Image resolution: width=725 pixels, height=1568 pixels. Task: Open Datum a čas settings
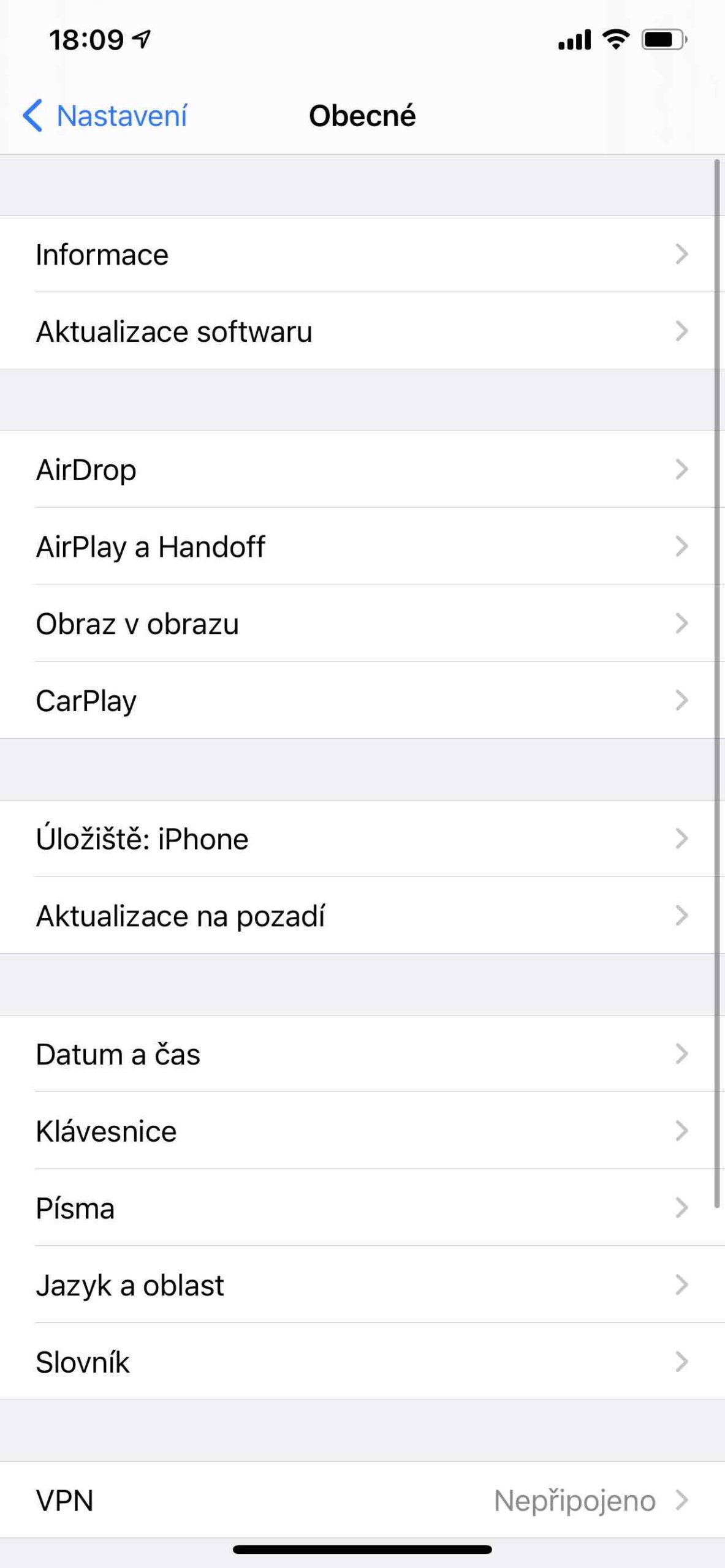pos(363,1053)
